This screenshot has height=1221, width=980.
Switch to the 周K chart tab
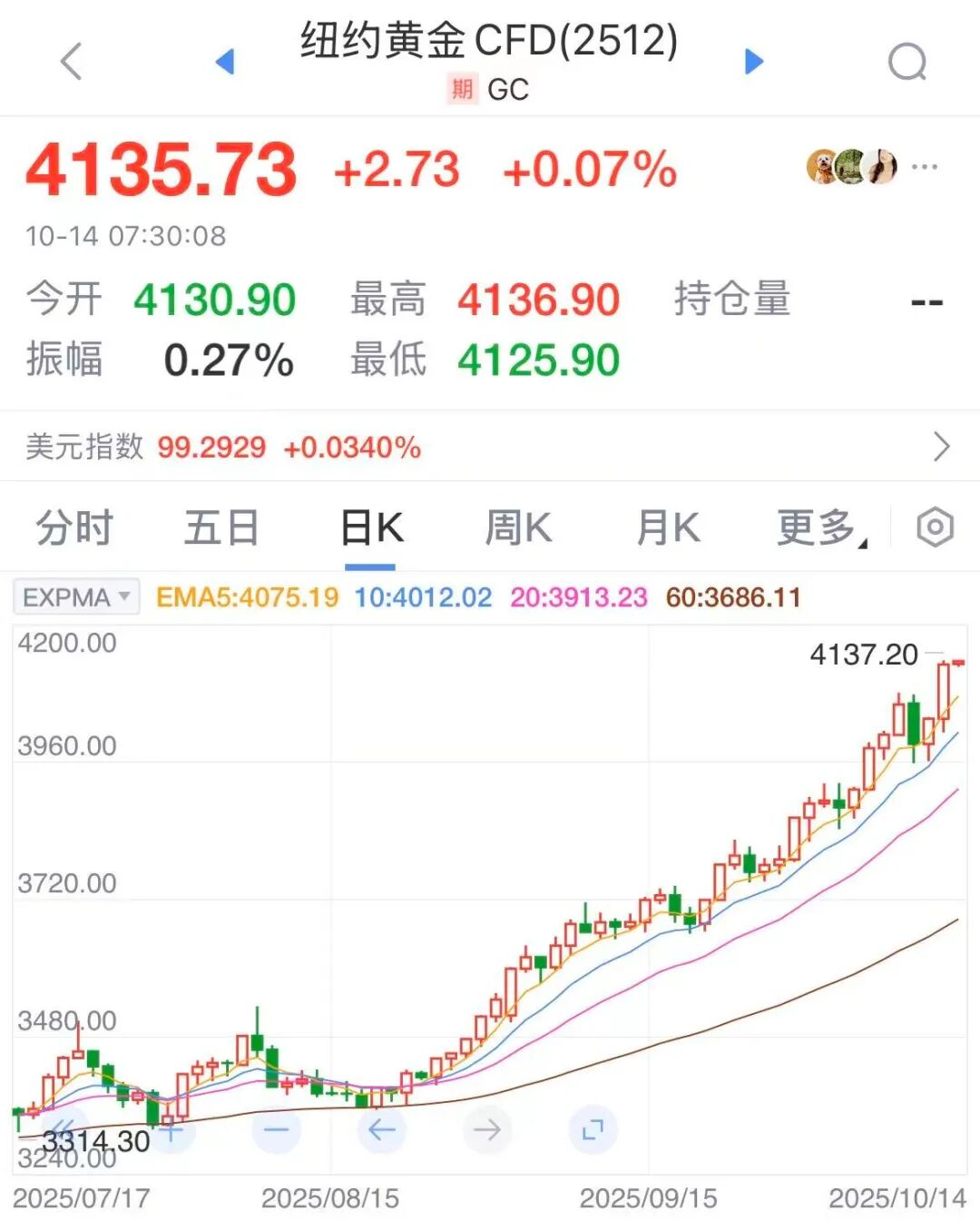tap(518, 527)
